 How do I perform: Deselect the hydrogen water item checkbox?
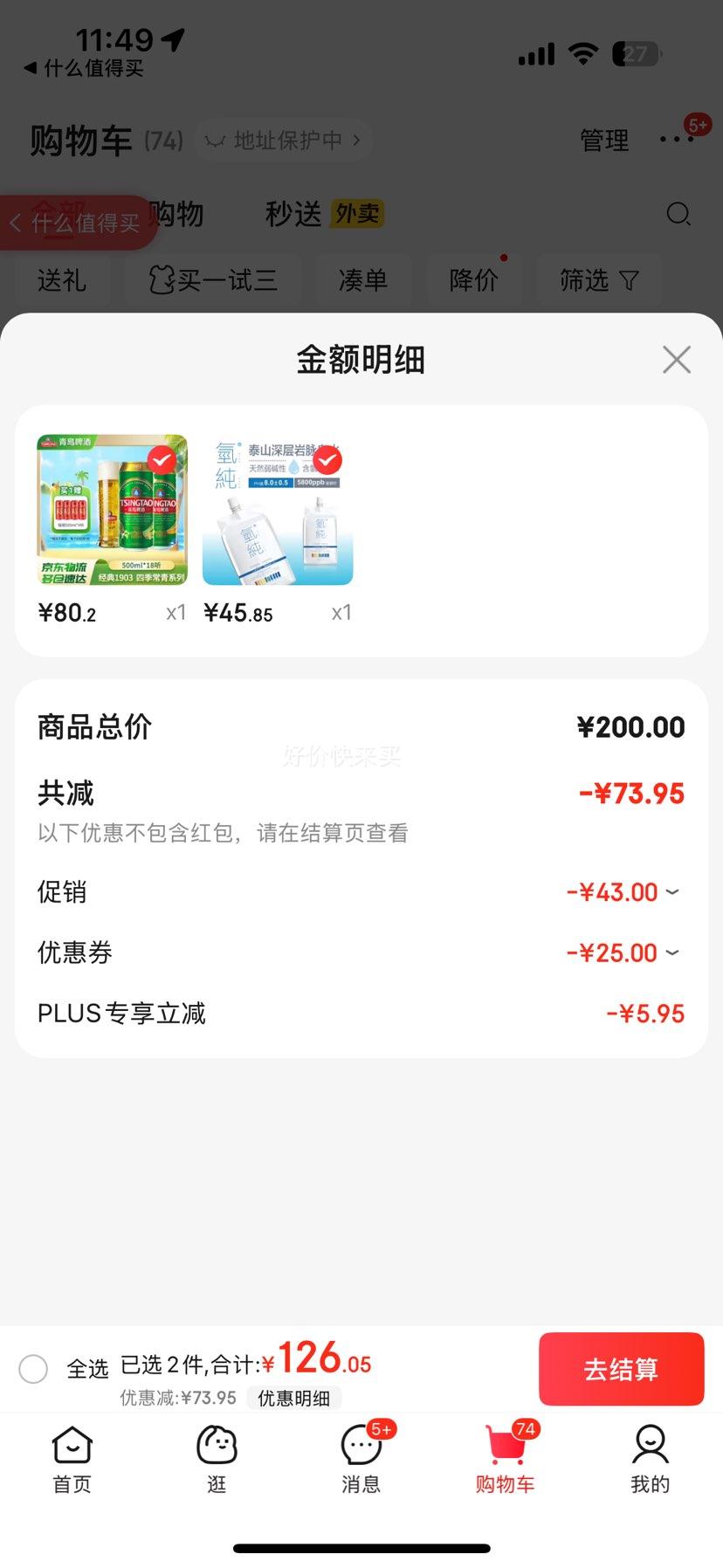coord(327,460)
